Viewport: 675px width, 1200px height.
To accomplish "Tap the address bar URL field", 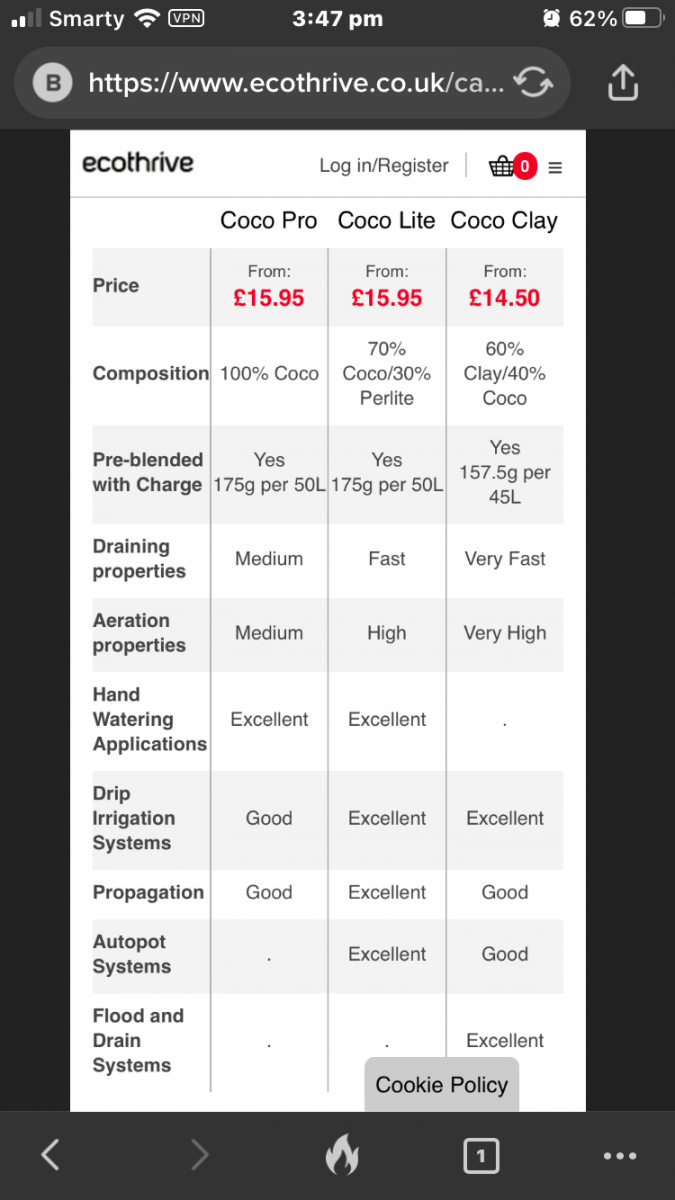I will (x=295, y=83).
